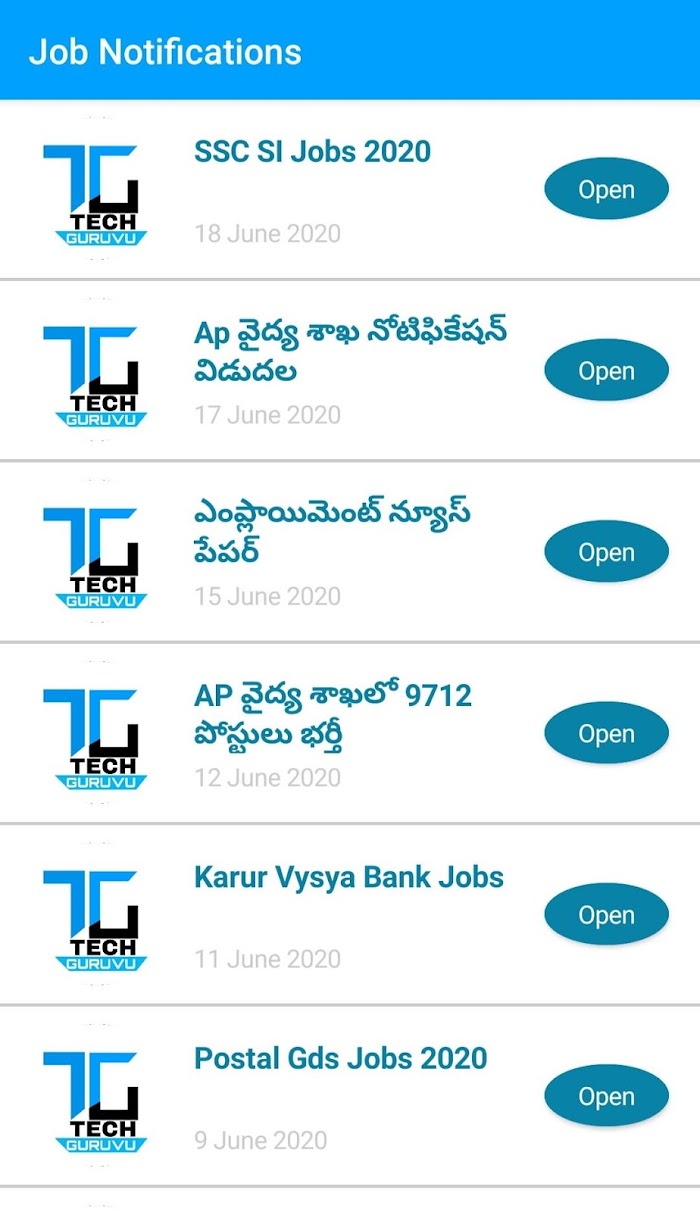Open the Postal Gds Jobs 2020 notification
The height and width of the screenshot is (1212, 700).
pyautogui.click(x=606, y=1095)
